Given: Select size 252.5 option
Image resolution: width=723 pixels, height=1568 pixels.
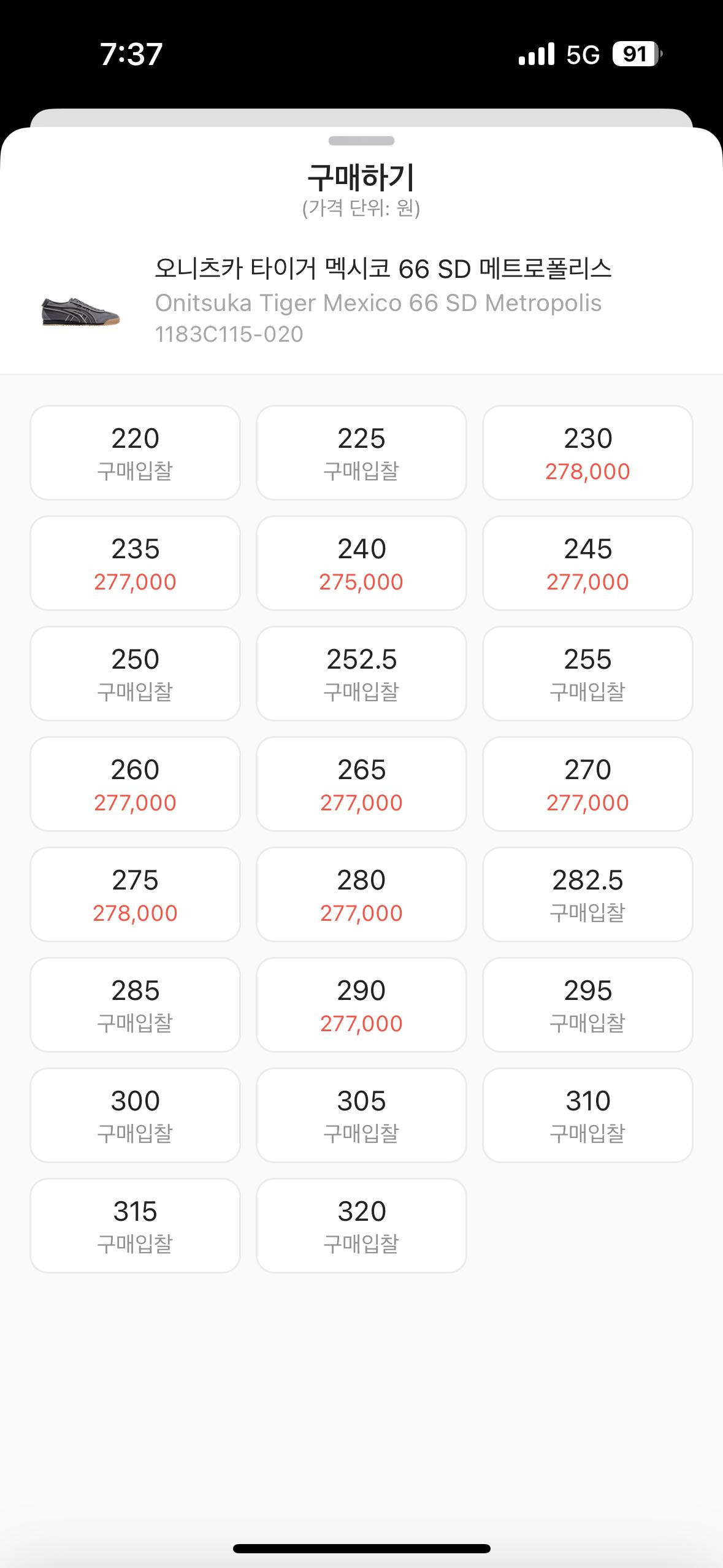Looking at the screenshot, I should tap(361, 674).
